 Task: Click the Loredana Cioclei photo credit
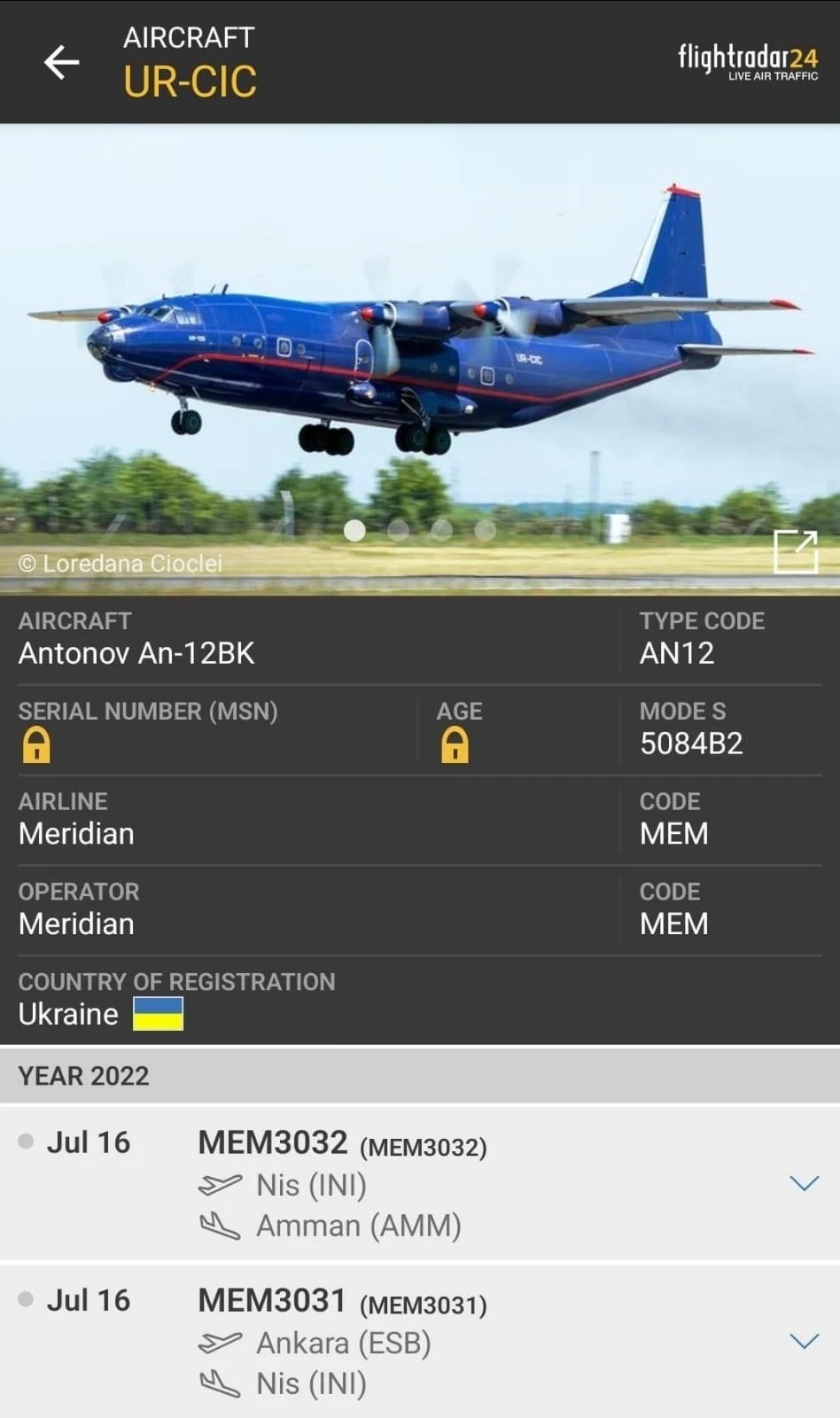121,563
